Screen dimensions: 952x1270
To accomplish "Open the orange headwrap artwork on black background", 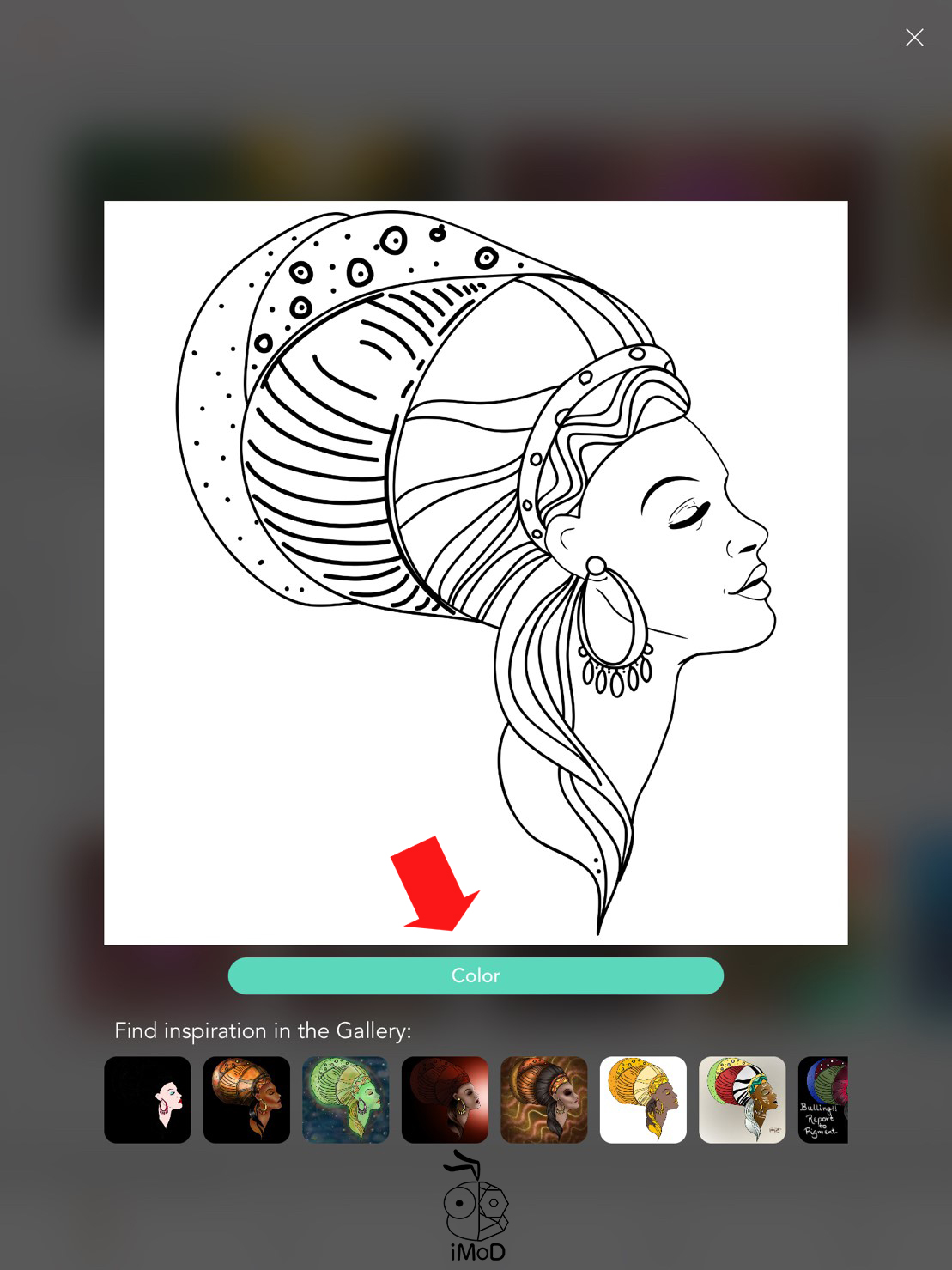I will (246, 1099).
